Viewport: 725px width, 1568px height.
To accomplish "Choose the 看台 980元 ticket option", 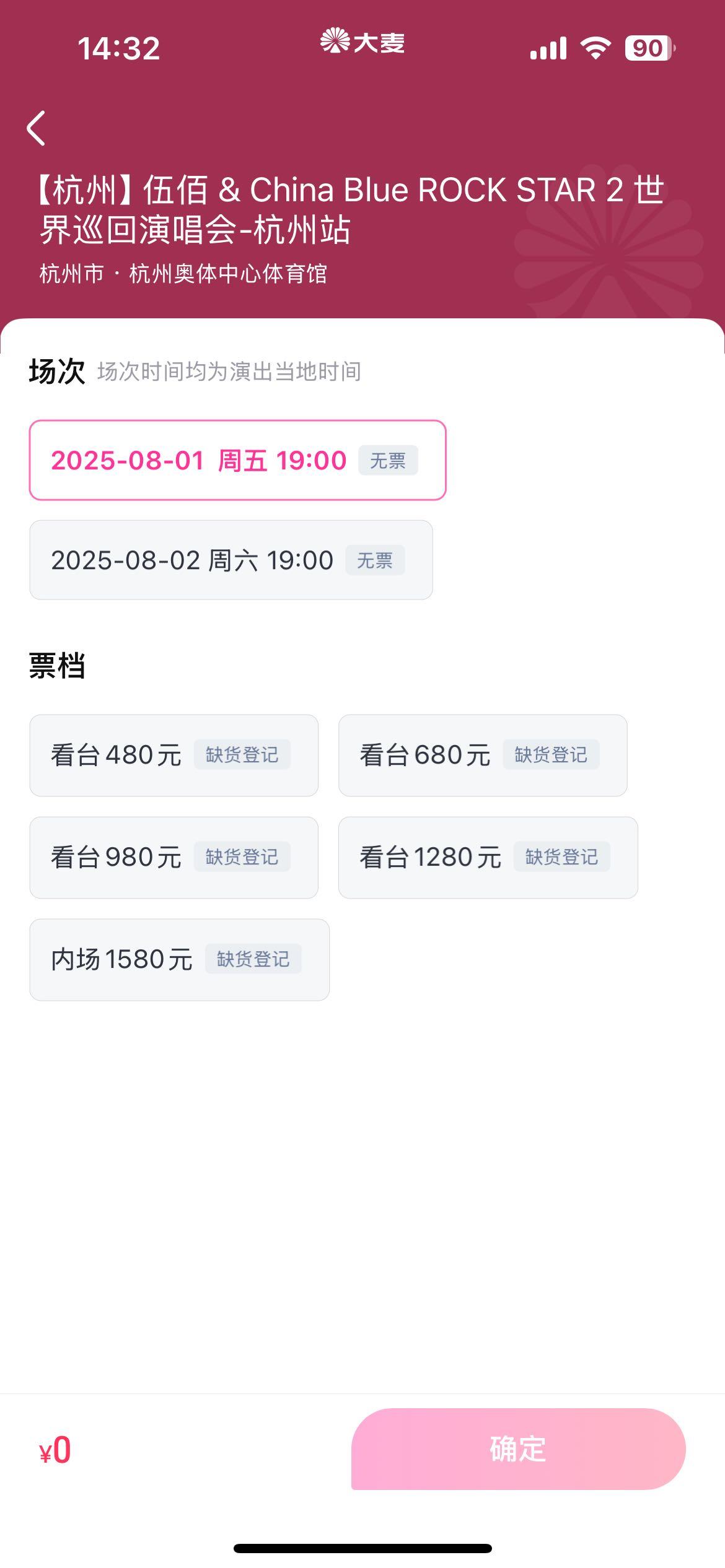I will pos(174,858).
